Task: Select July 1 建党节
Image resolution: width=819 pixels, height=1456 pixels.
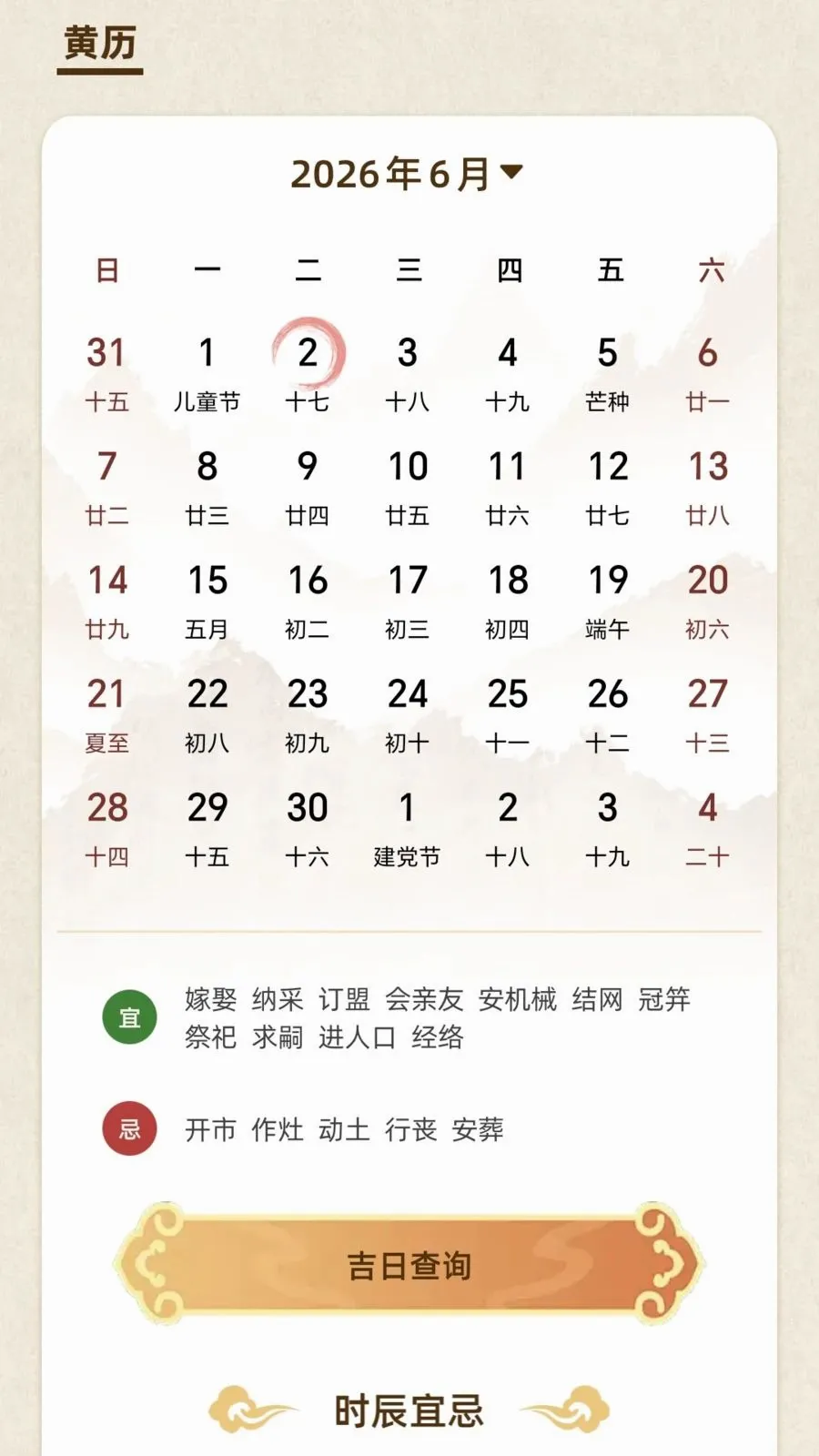Action: (408, 828)
